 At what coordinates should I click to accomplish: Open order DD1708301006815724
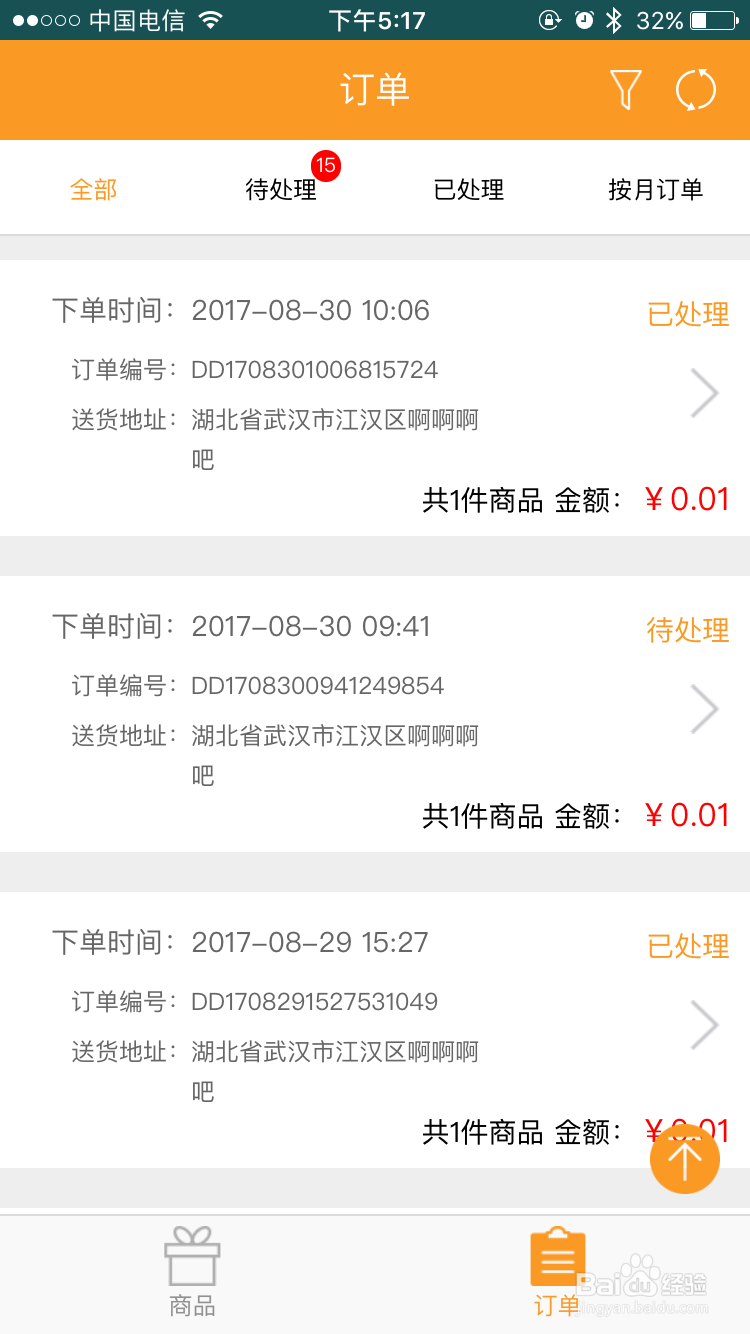point(375,398)
